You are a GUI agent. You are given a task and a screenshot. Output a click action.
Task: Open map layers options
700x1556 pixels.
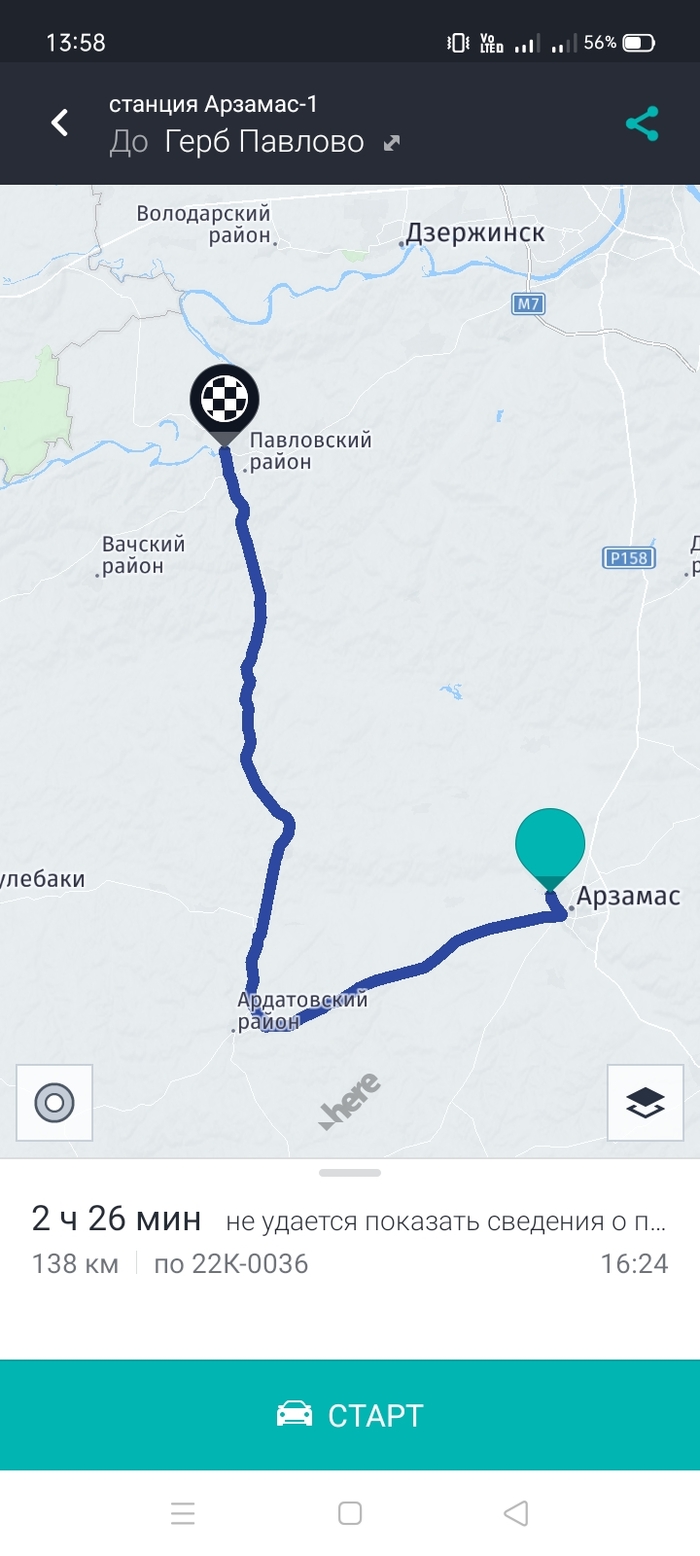coord(645,1103)
